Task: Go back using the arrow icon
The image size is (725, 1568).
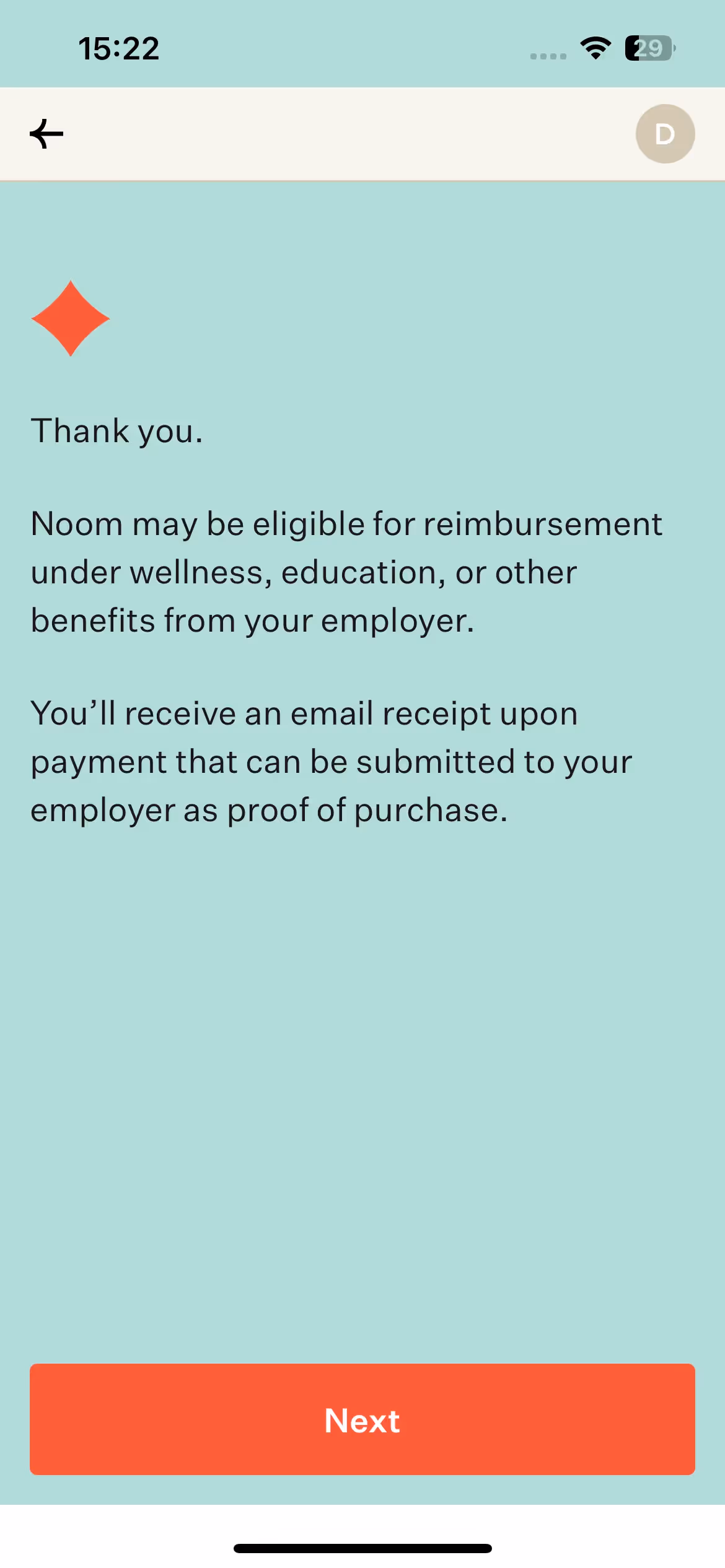Action: (46, 134)
